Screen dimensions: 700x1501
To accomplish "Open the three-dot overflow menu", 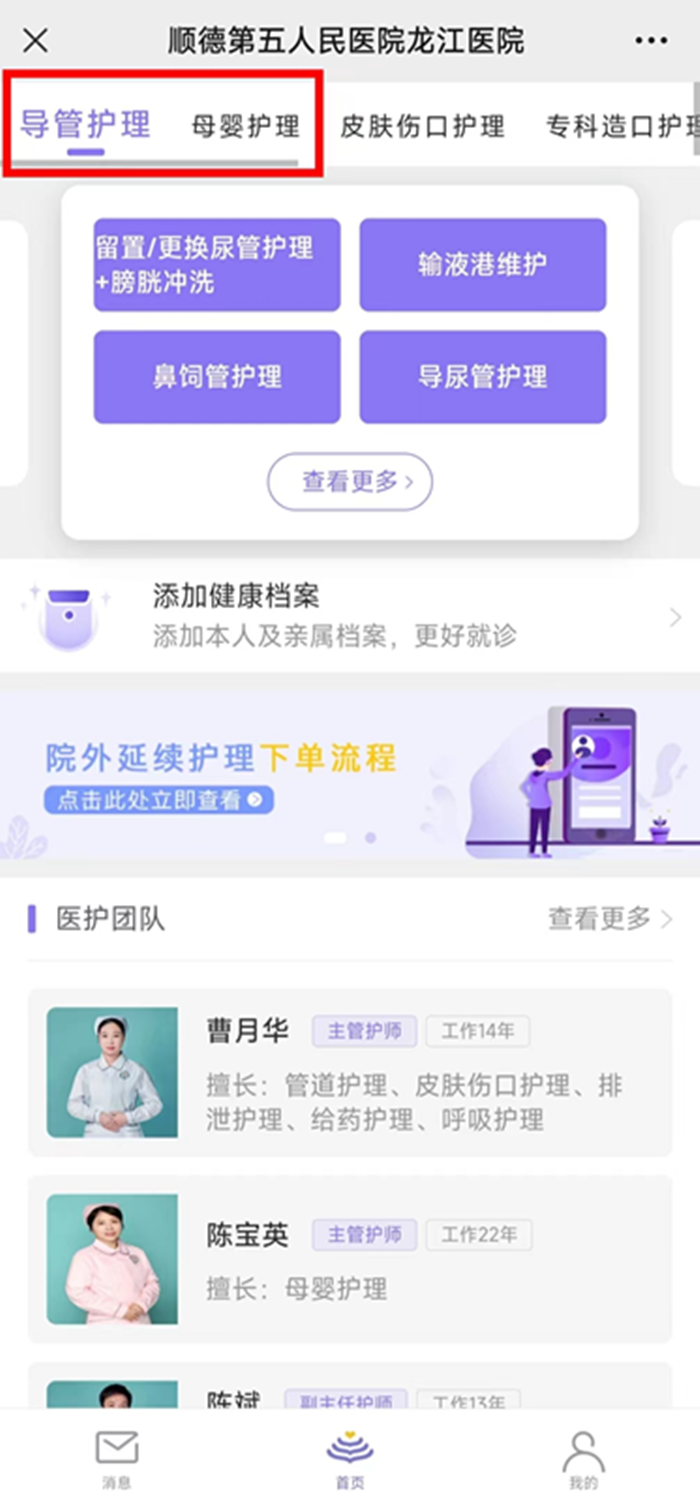I will coord(651,41).
